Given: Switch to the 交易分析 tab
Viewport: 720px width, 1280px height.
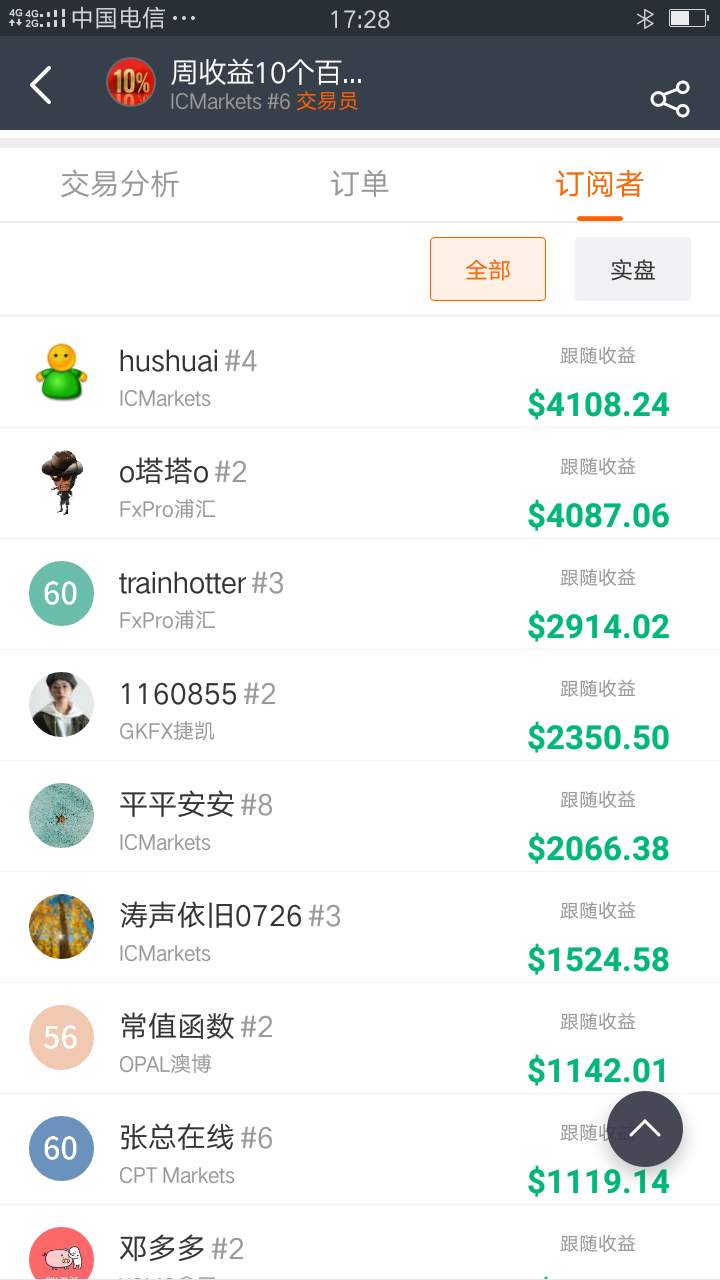Looking at the screenshot, I should coord(120,184).
